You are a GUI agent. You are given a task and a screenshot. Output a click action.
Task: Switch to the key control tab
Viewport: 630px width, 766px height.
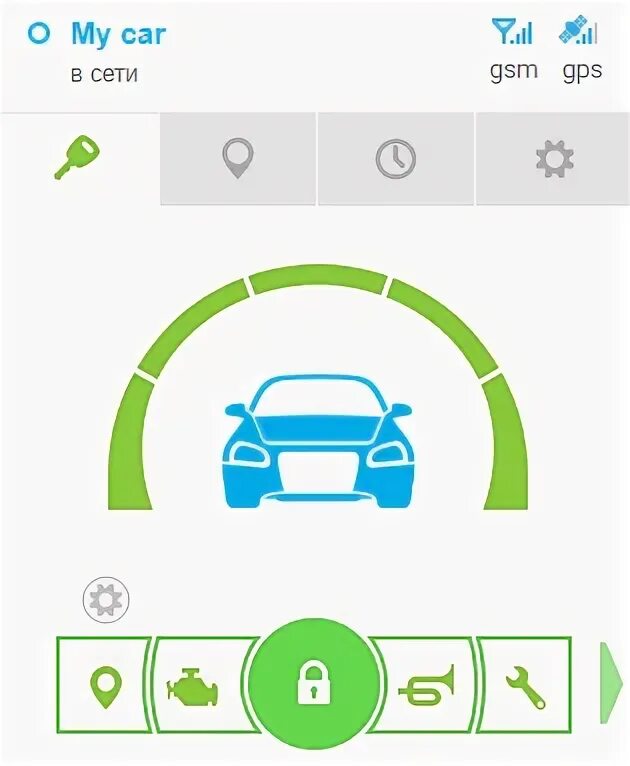(x=78, y=159)
